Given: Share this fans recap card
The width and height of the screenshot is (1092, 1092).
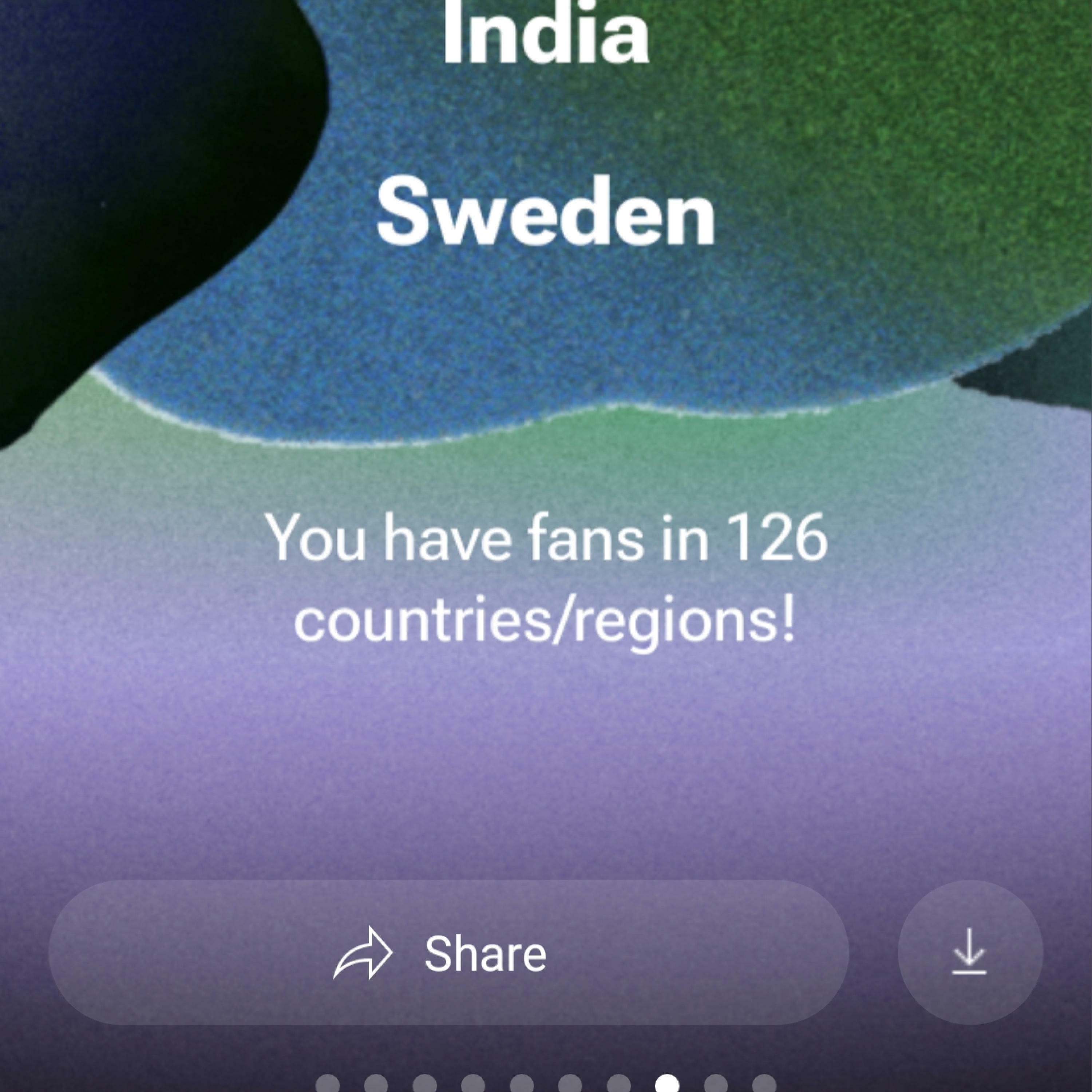Looking at the screenshot, I should (448, 954).
